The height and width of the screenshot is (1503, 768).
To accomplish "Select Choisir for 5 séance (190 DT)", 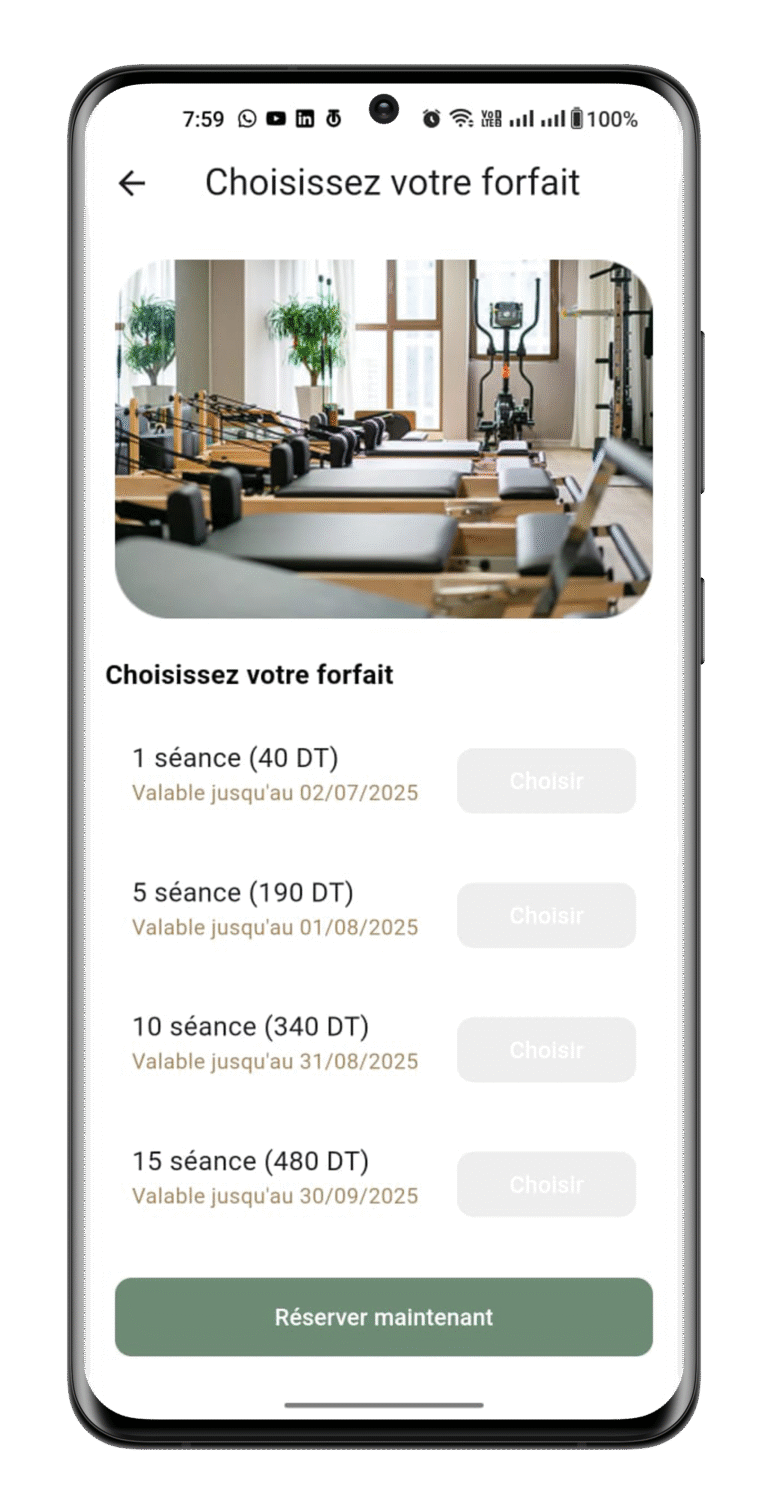I will click(x=546, y=915).
